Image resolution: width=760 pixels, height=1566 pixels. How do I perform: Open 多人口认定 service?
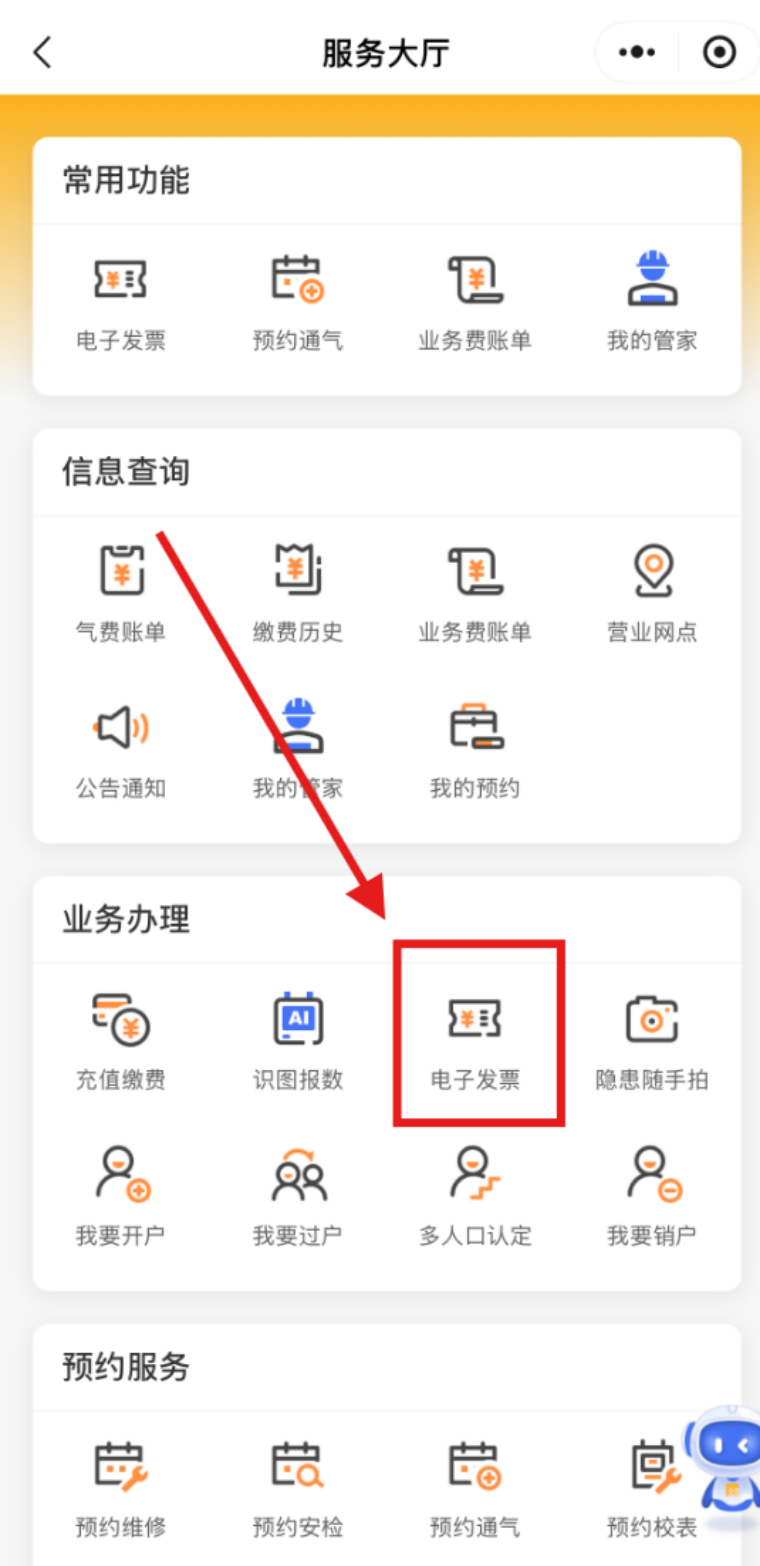[475, 1196]
